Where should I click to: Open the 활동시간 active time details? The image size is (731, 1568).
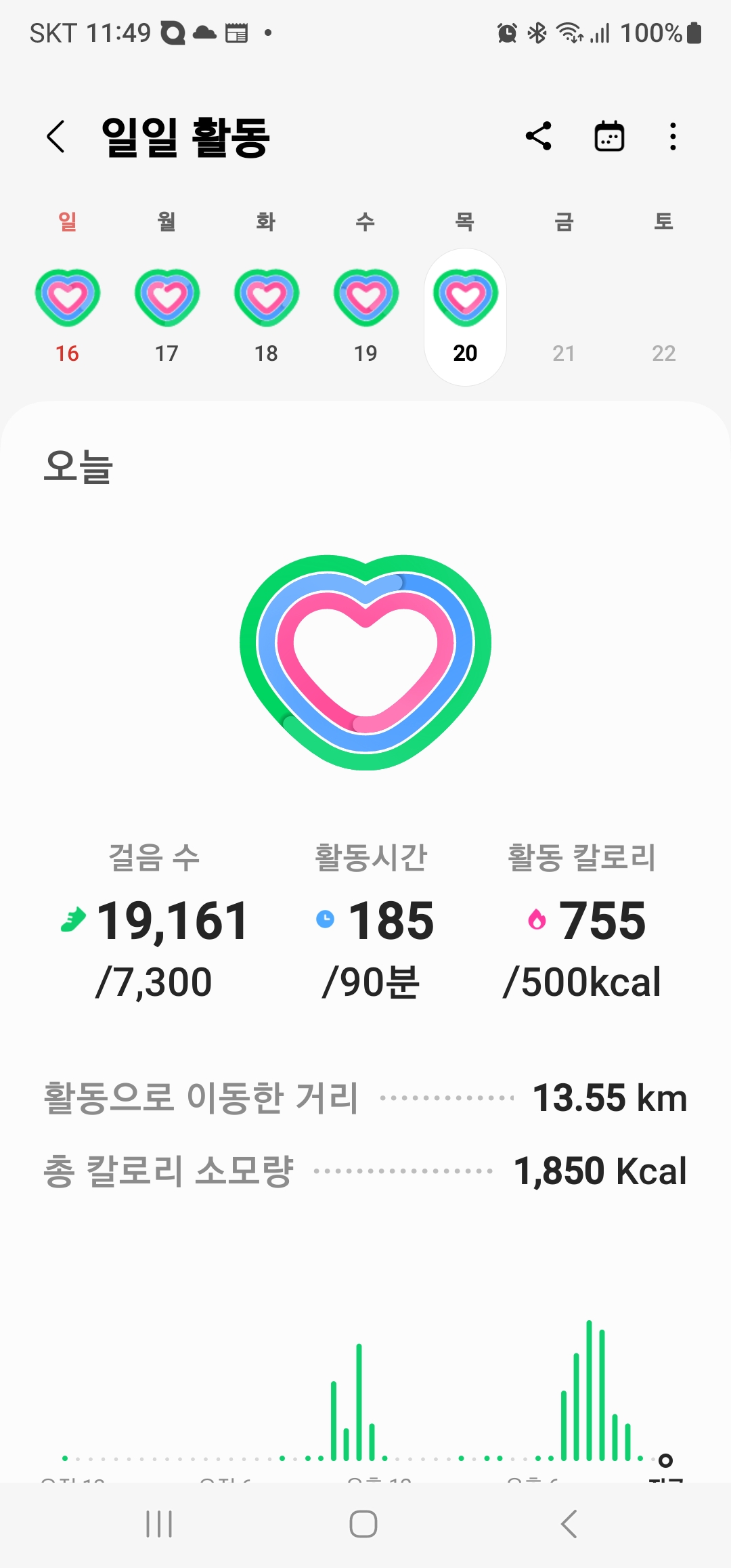372,921
